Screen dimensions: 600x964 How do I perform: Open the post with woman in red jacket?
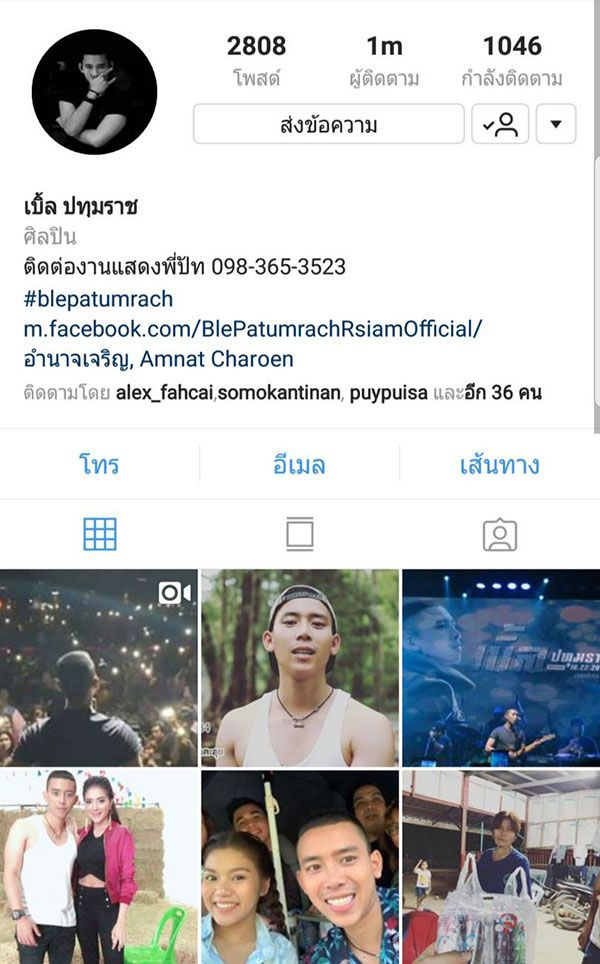[98, 866]
